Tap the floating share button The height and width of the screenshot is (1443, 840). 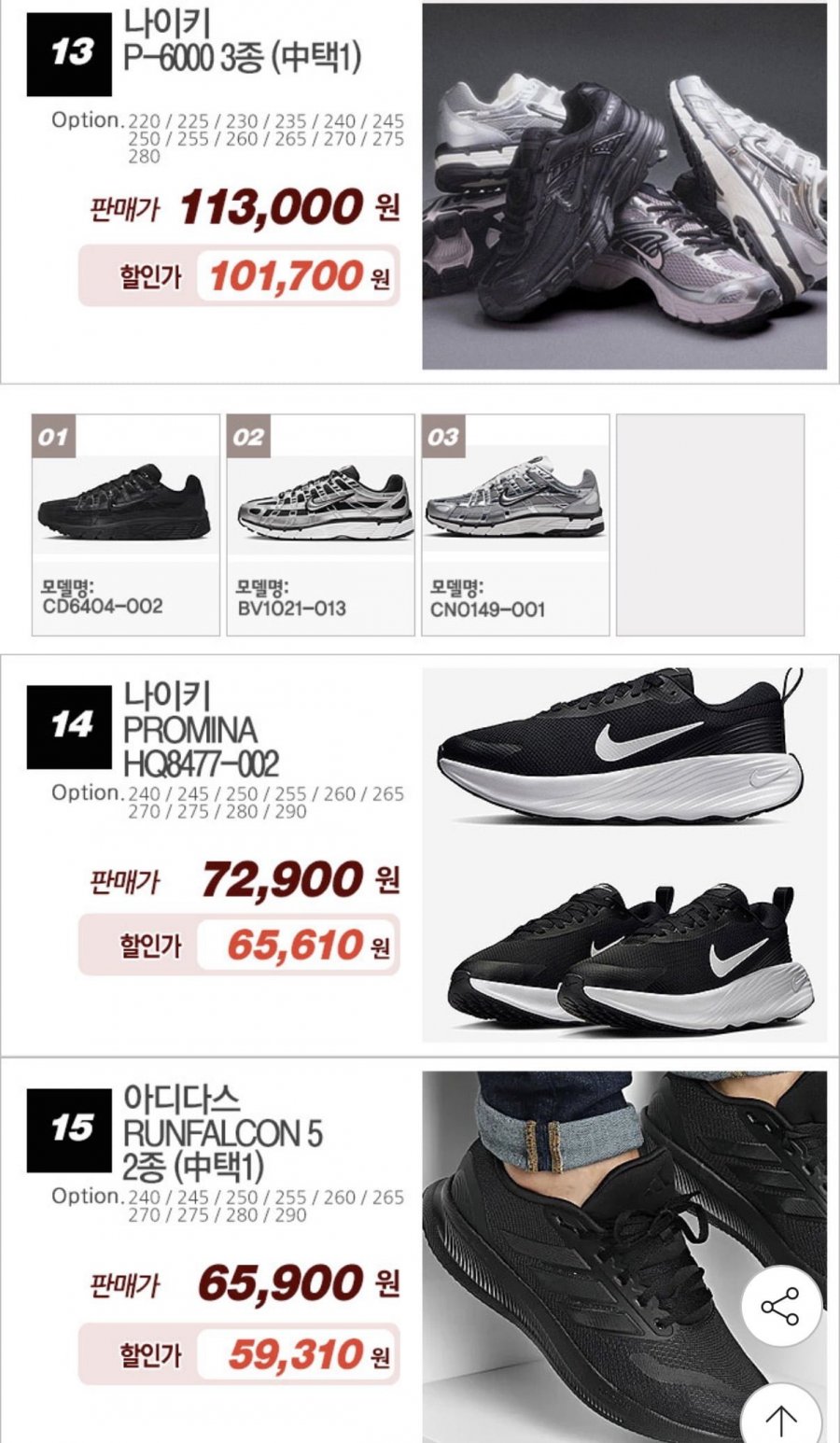780,1306
